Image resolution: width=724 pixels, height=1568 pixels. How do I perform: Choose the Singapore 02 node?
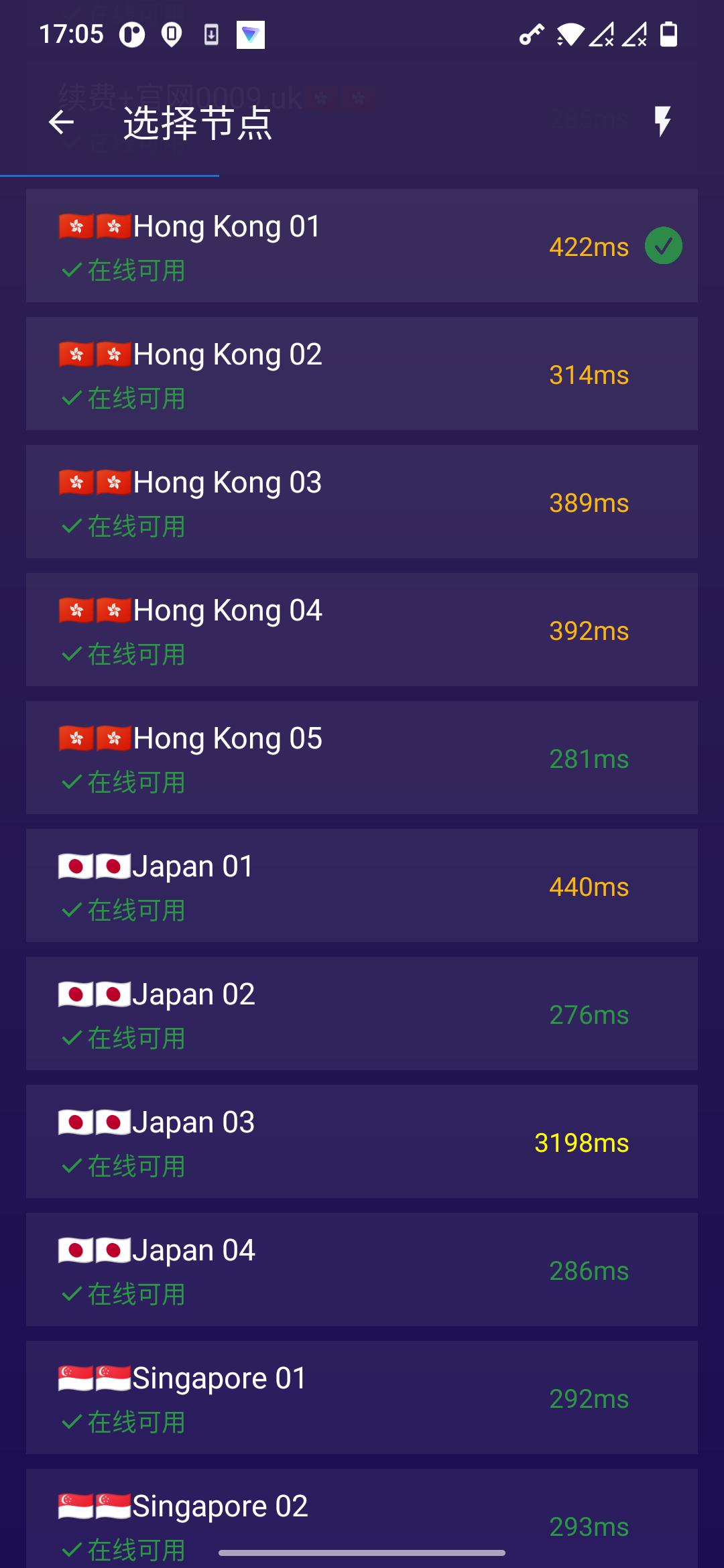click(362, 1518)
